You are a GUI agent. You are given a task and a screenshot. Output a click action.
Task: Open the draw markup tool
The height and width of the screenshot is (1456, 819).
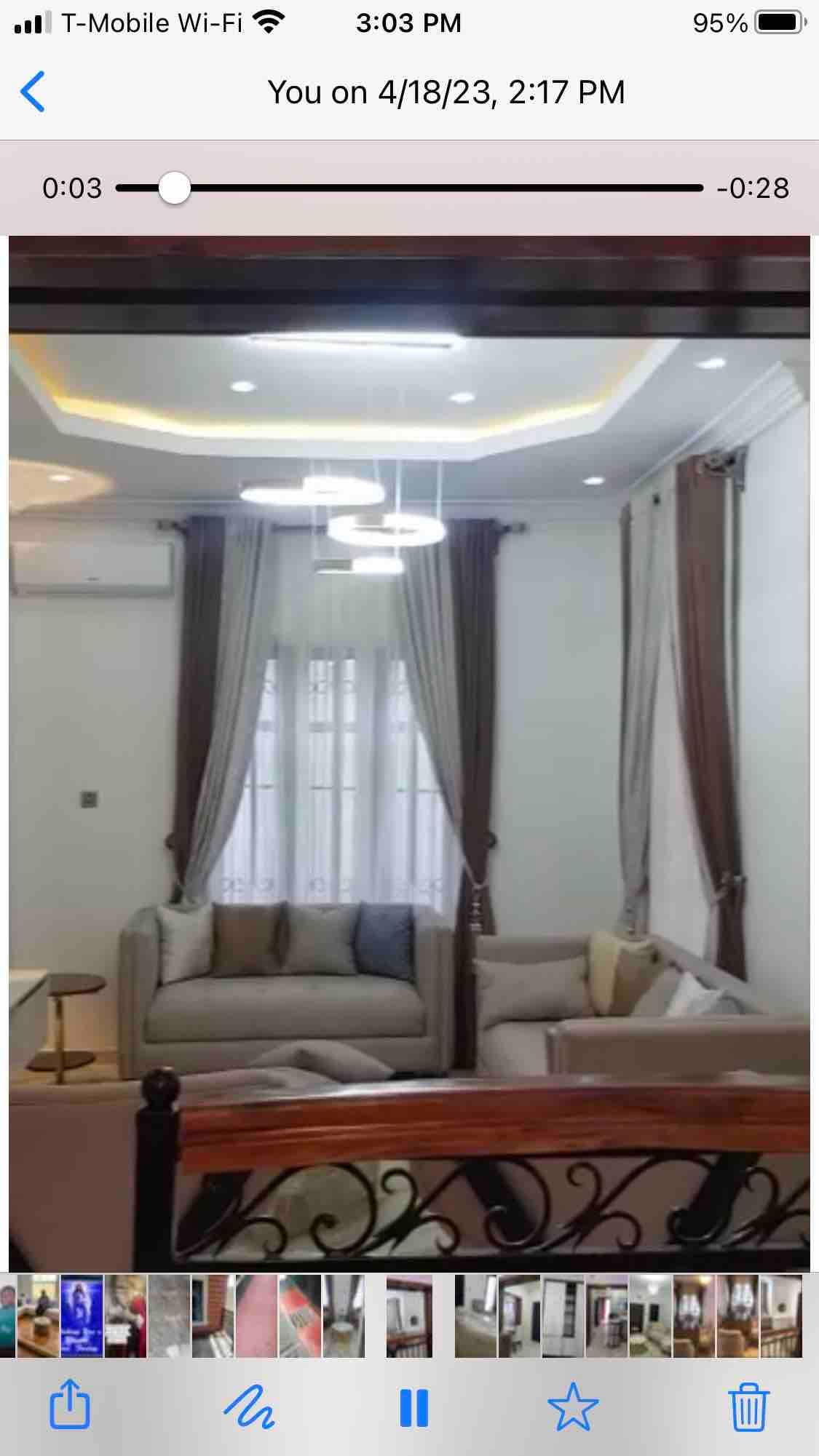tap(248, 1407)
